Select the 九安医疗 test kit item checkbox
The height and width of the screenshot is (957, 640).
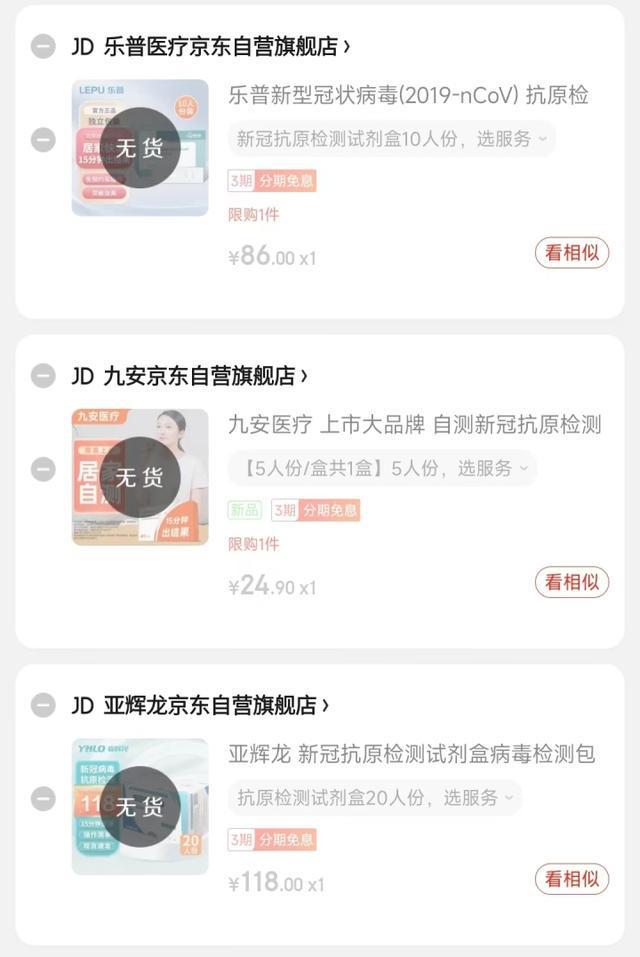43,468
